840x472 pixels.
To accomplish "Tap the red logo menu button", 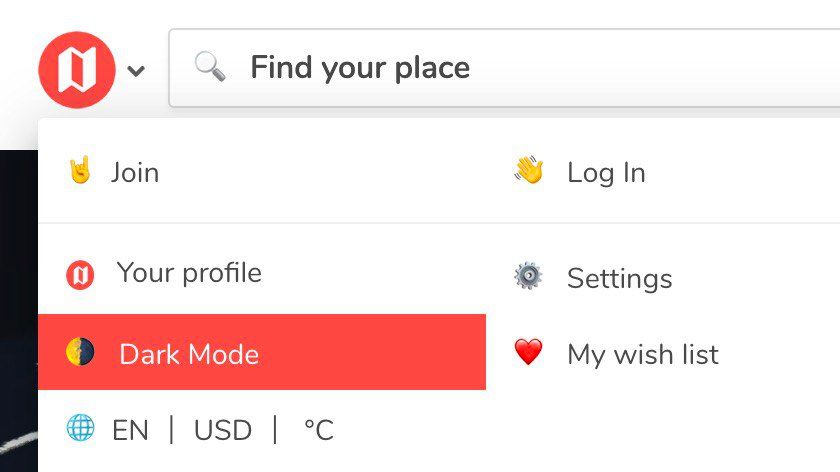I will [77, 68].
